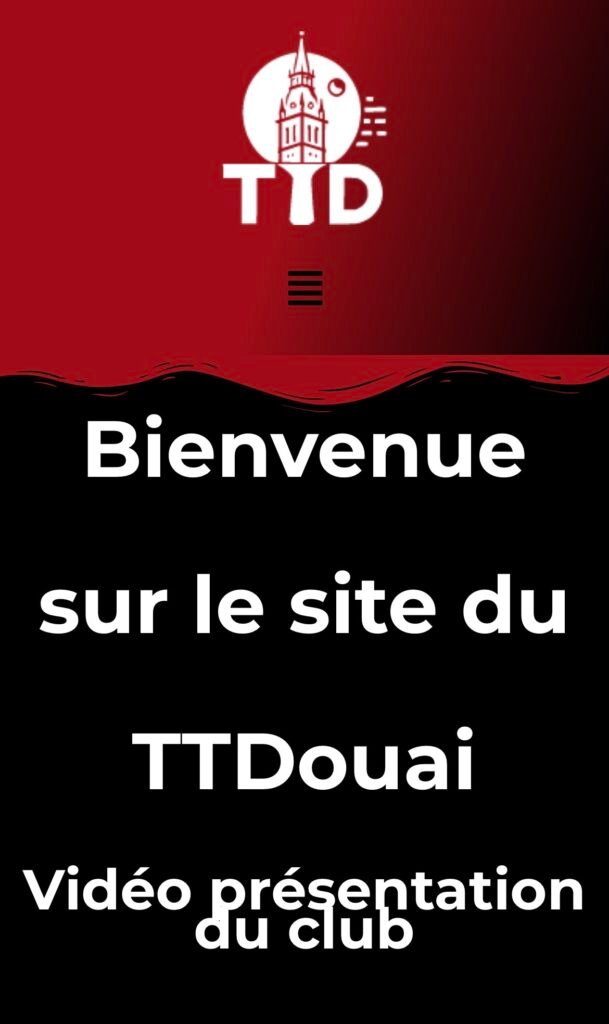Open the hamburger navigation menu
Image resolution: width=609 pixels, height=1024 pixels.
(304, 288)
